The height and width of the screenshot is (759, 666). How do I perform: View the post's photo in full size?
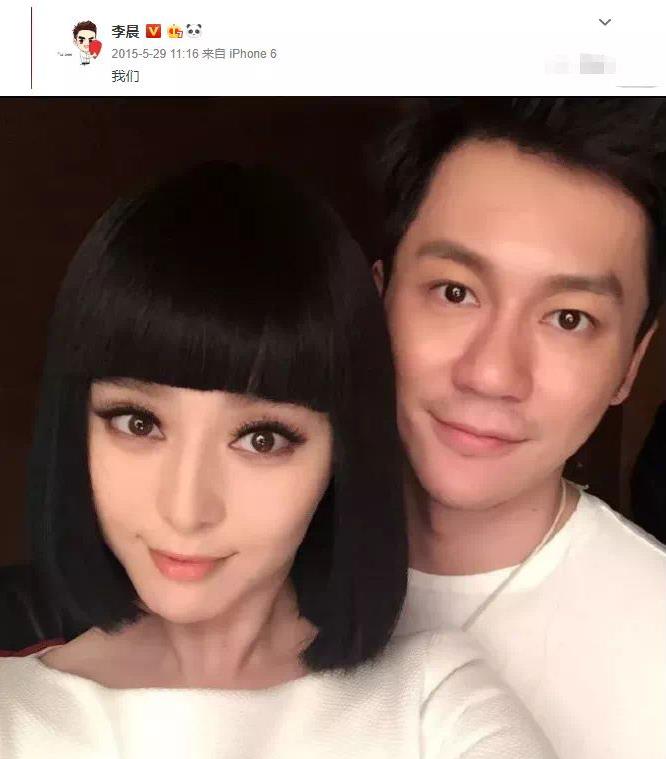(333, 427)
